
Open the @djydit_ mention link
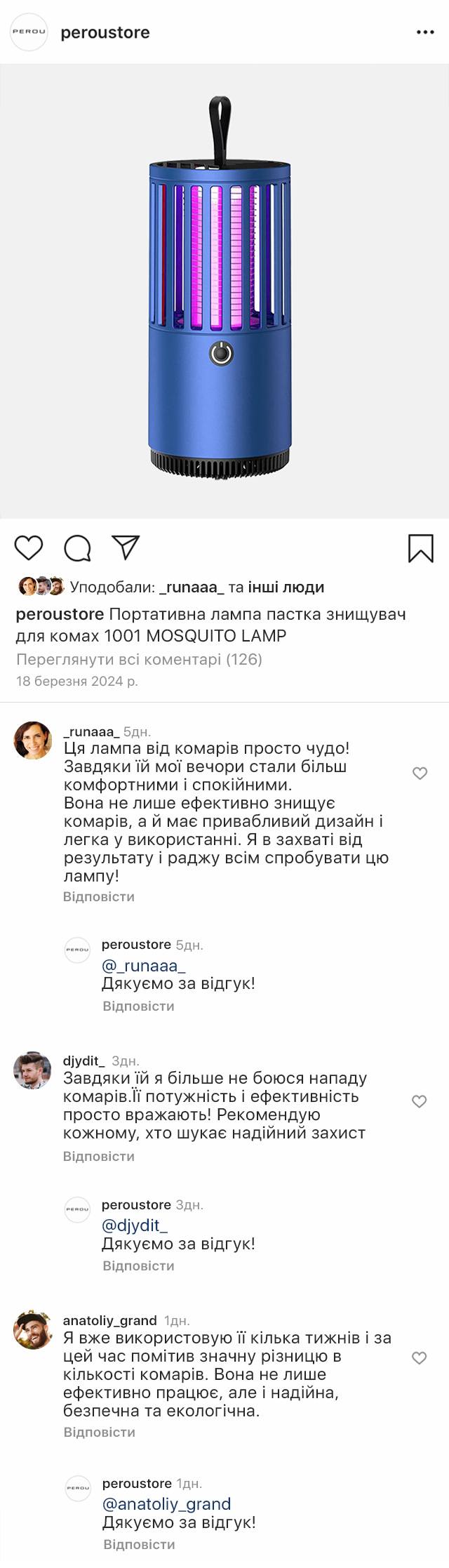click(x=135, y=1225)
